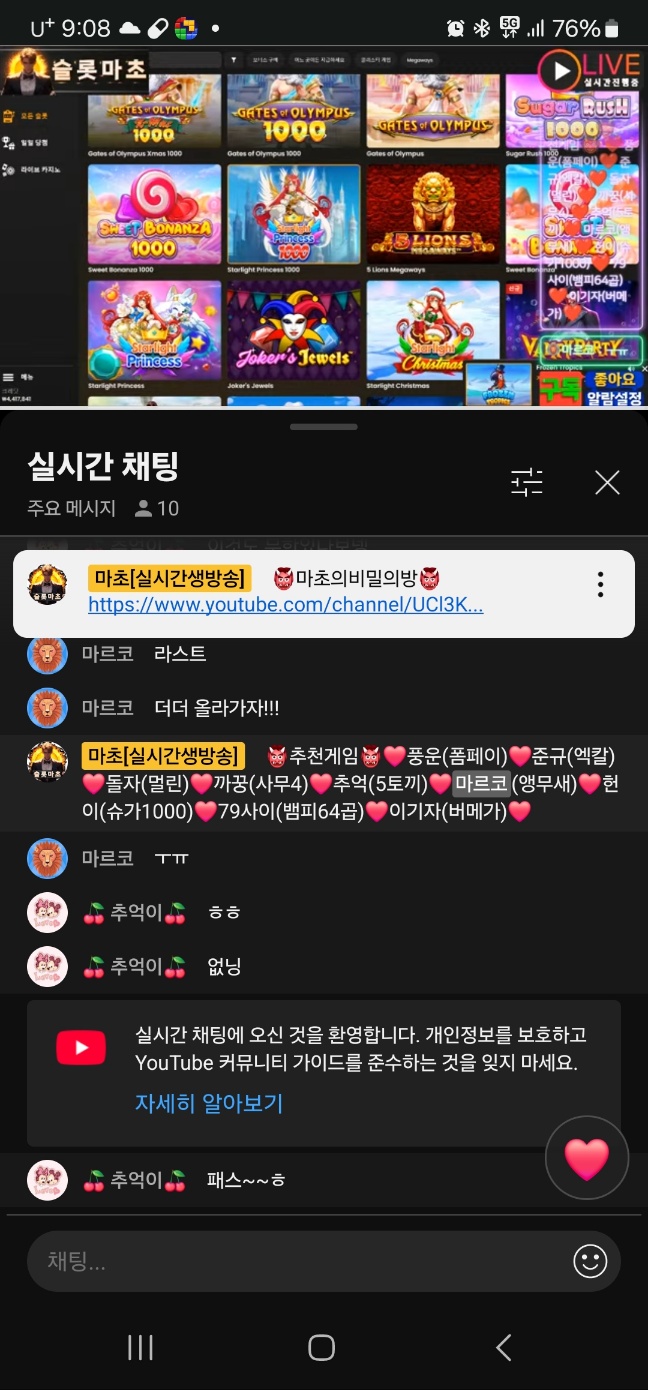Tap 자세히 알아보기 to learn more
The height and width of the screenshot is (1390, 648).
coord(209,1104)
